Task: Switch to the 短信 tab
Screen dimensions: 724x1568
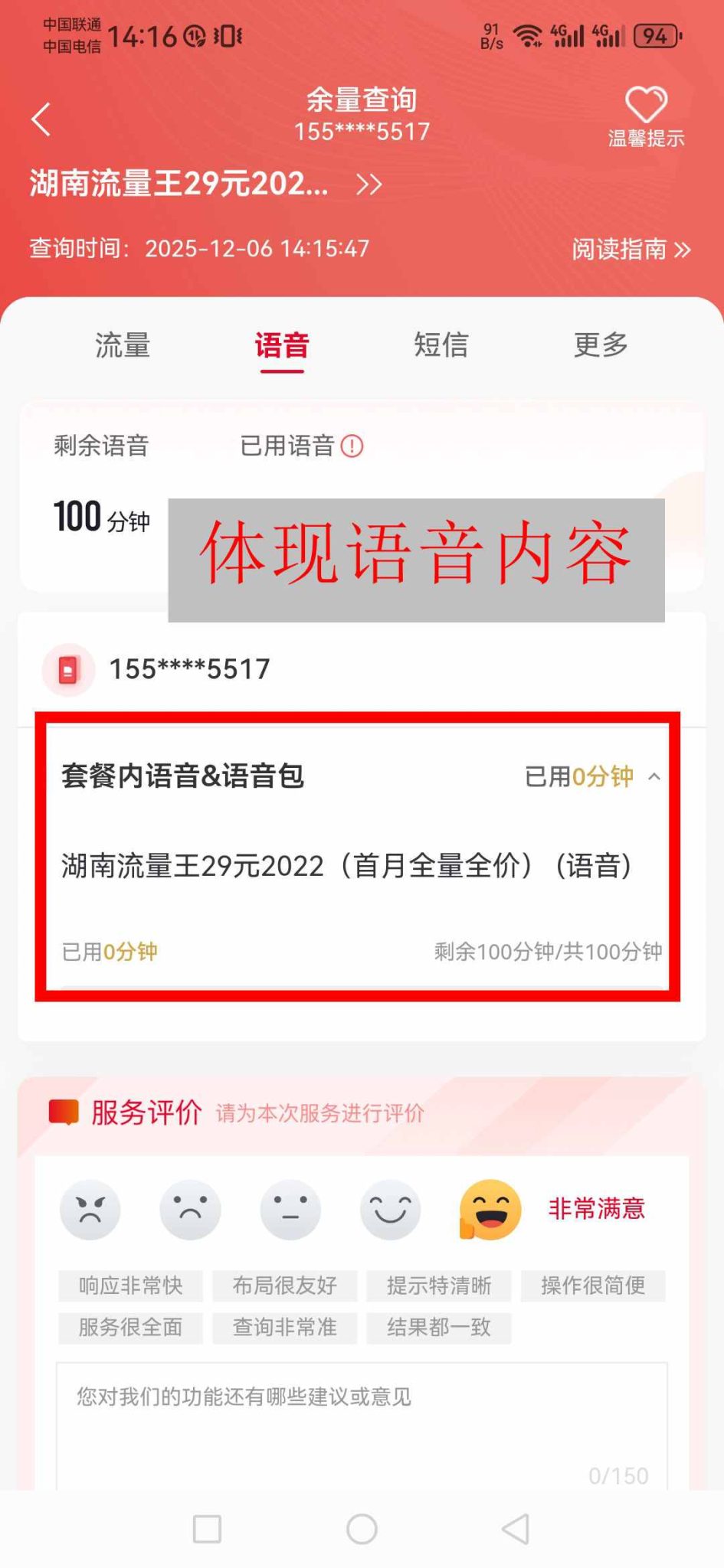Action: 441,346
